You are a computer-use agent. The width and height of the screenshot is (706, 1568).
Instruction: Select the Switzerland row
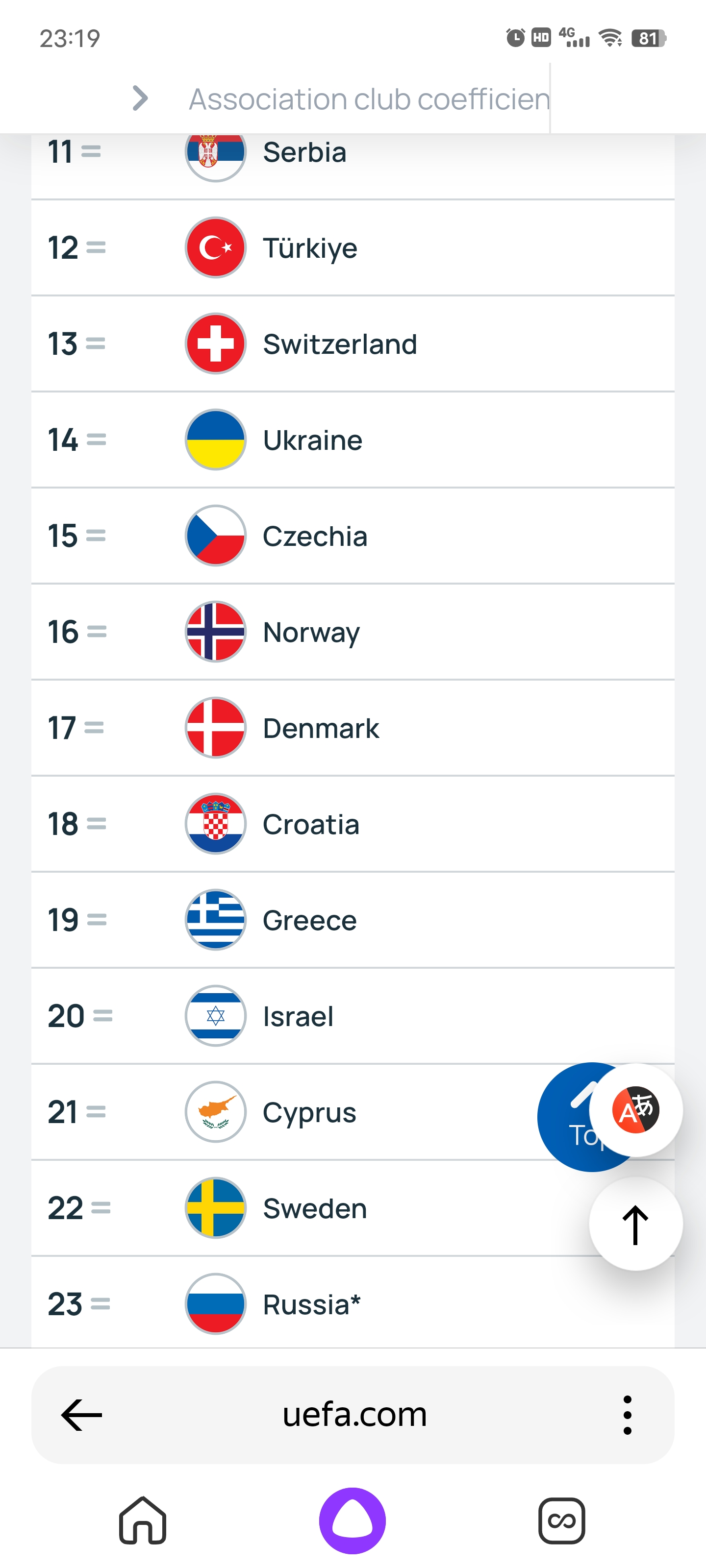(353, 344)
